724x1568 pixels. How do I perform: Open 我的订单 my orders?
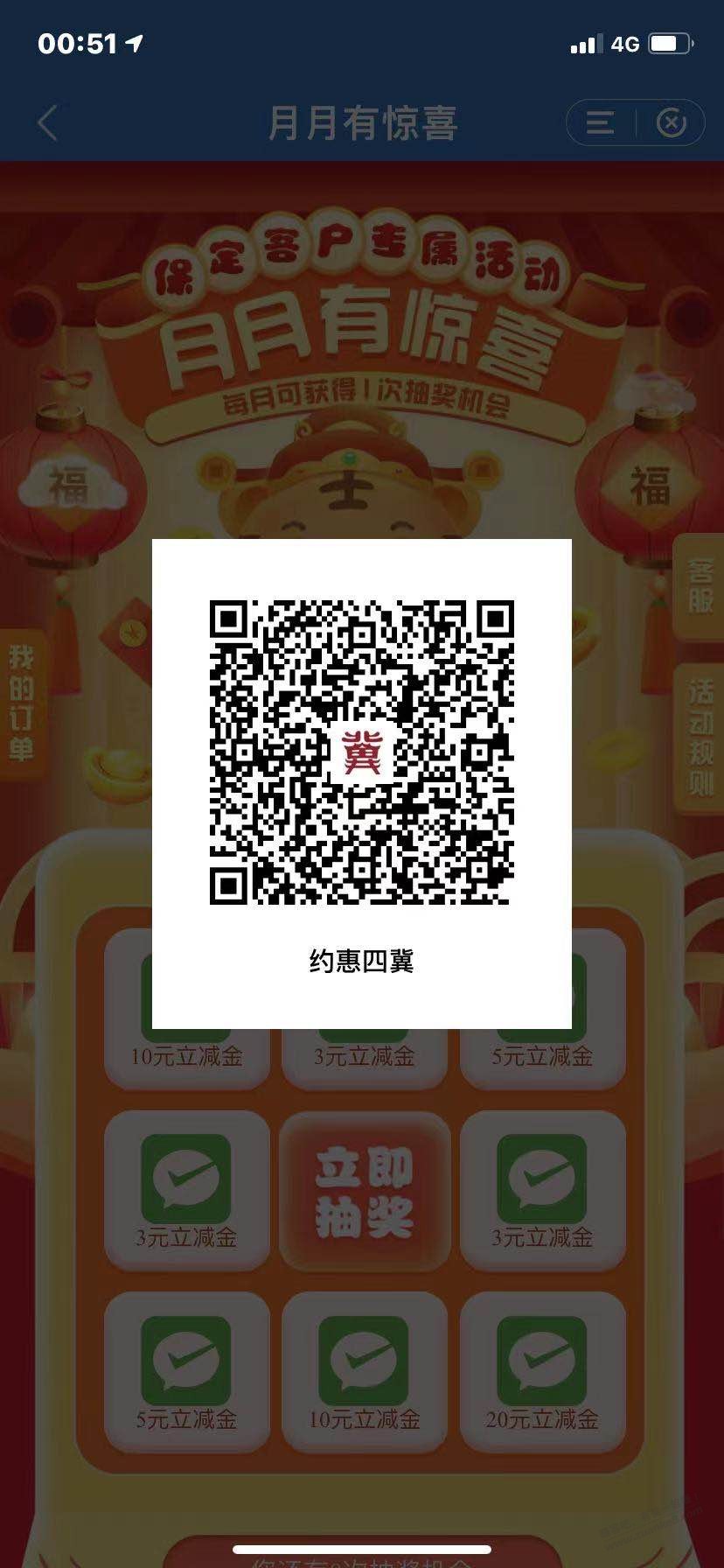coord(21,703)
